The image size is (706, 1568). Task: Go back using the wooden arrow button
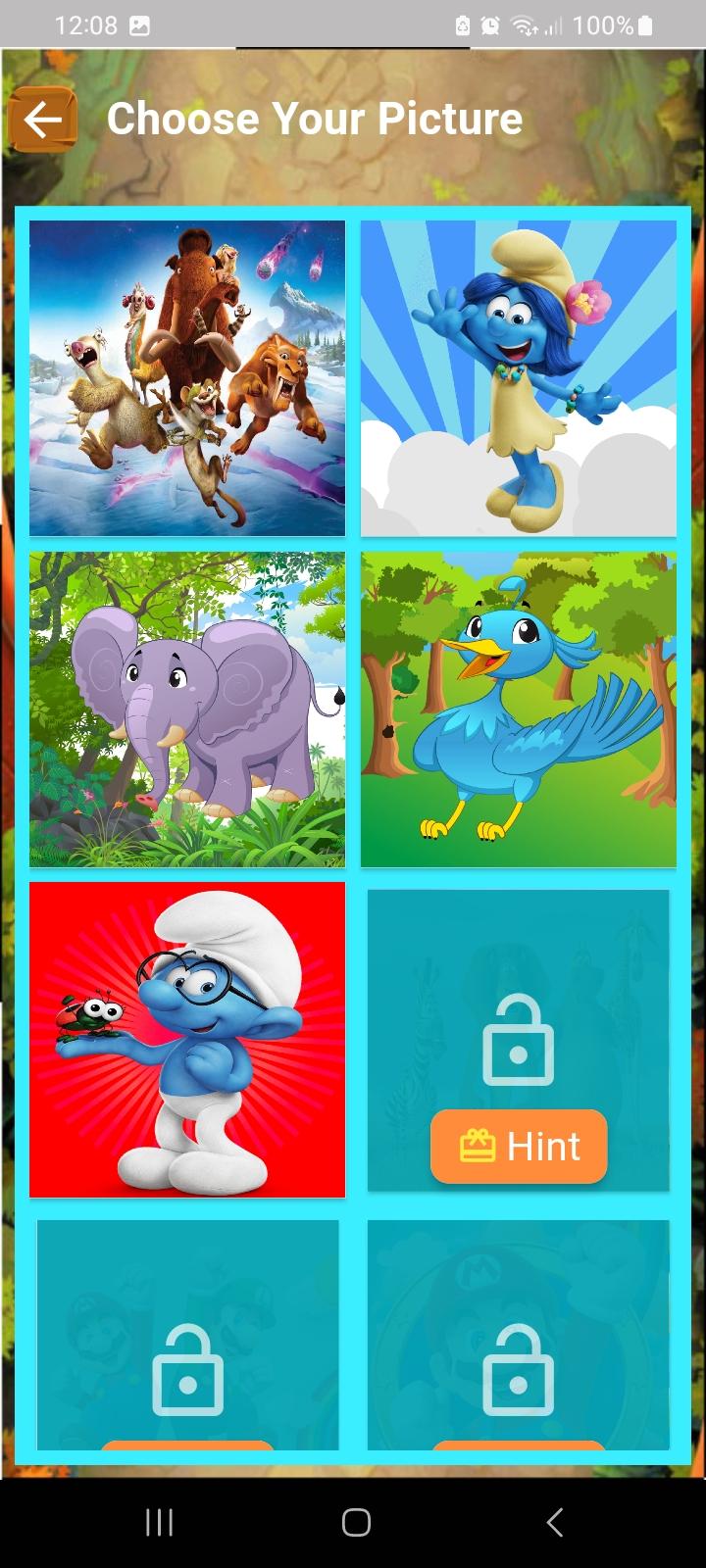coord(42,120)
